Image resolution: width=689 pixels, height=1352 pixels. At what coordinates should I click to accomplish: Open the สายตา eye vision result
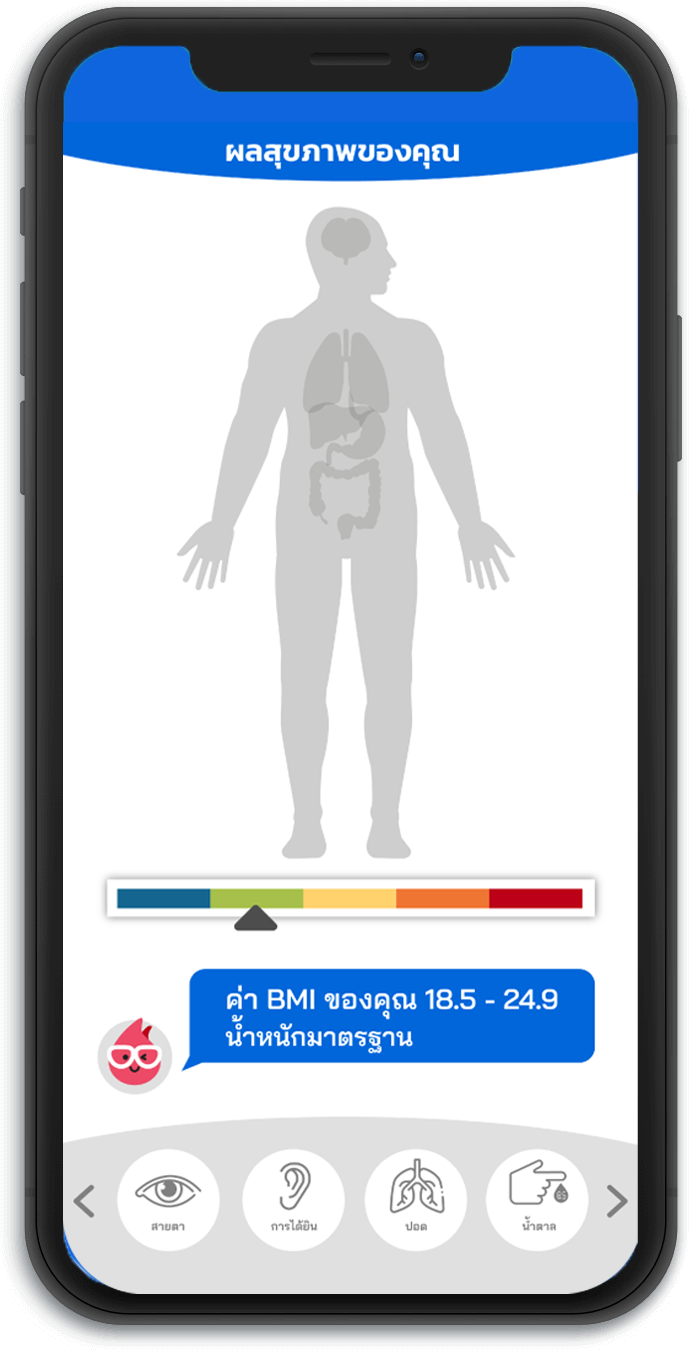tap(168, 1199)
